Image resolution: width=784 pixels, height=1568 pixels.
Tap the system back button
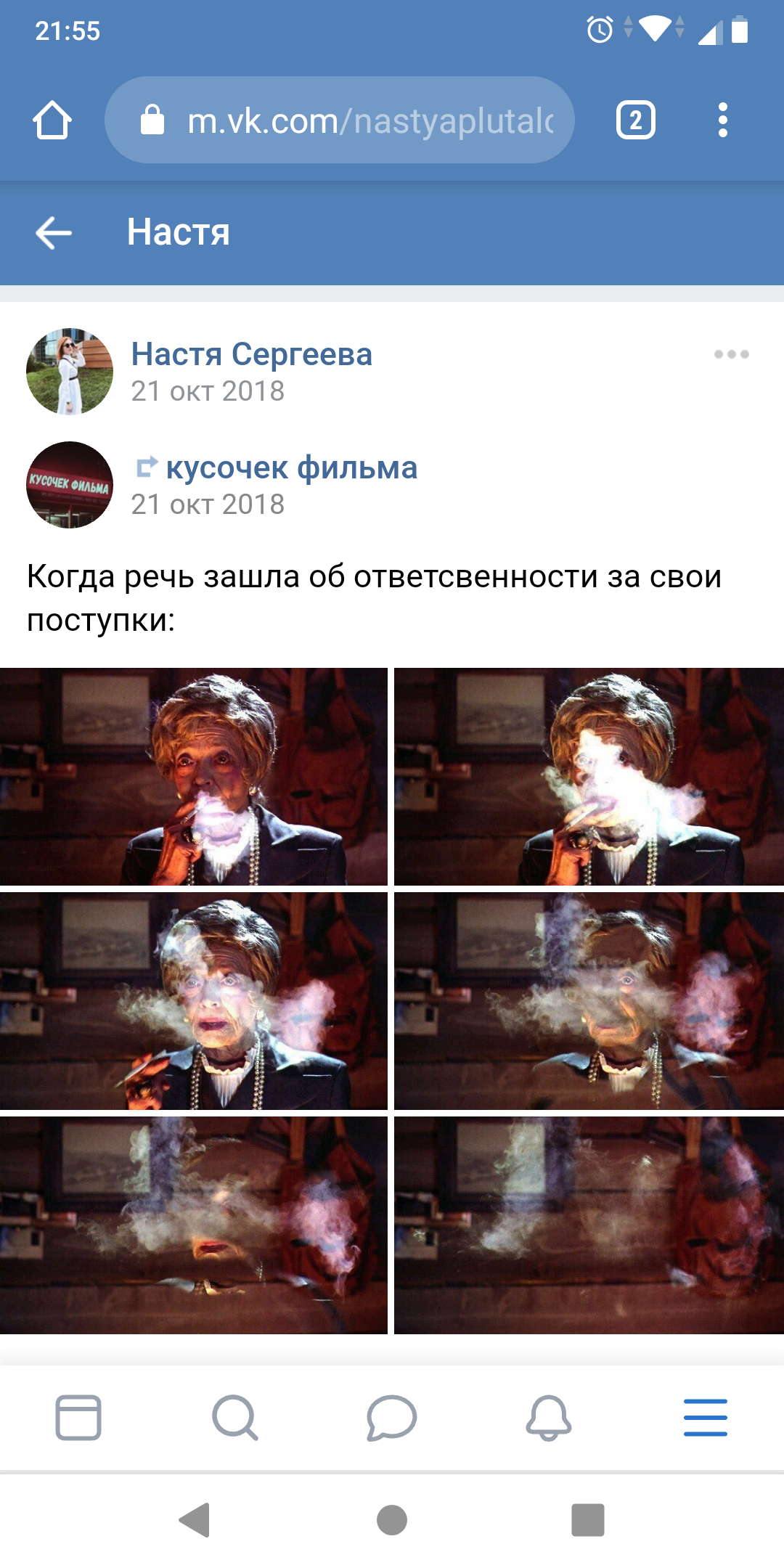[195, 1520]
